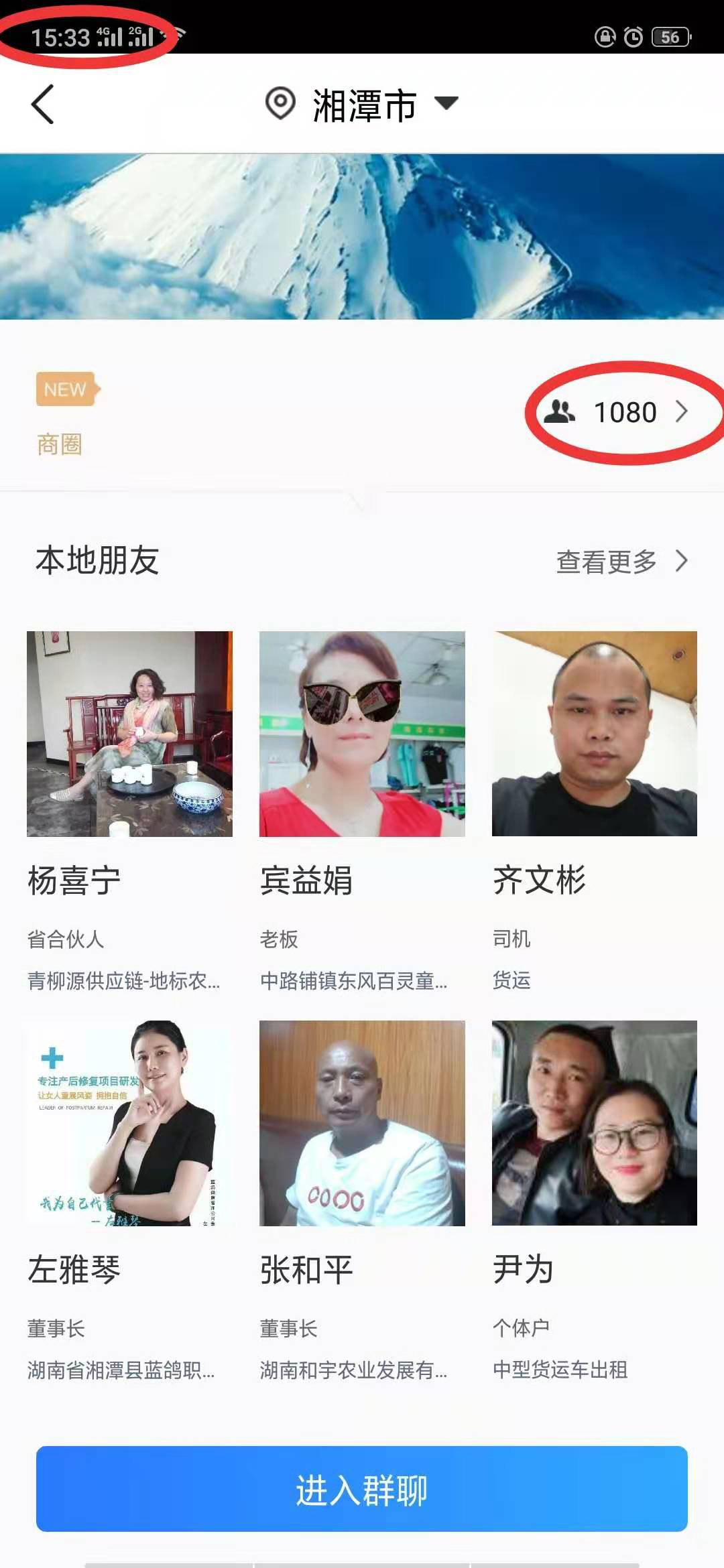Go back using the top arrow
This screenshot has height=1568, width=724.
coord(43,105)
